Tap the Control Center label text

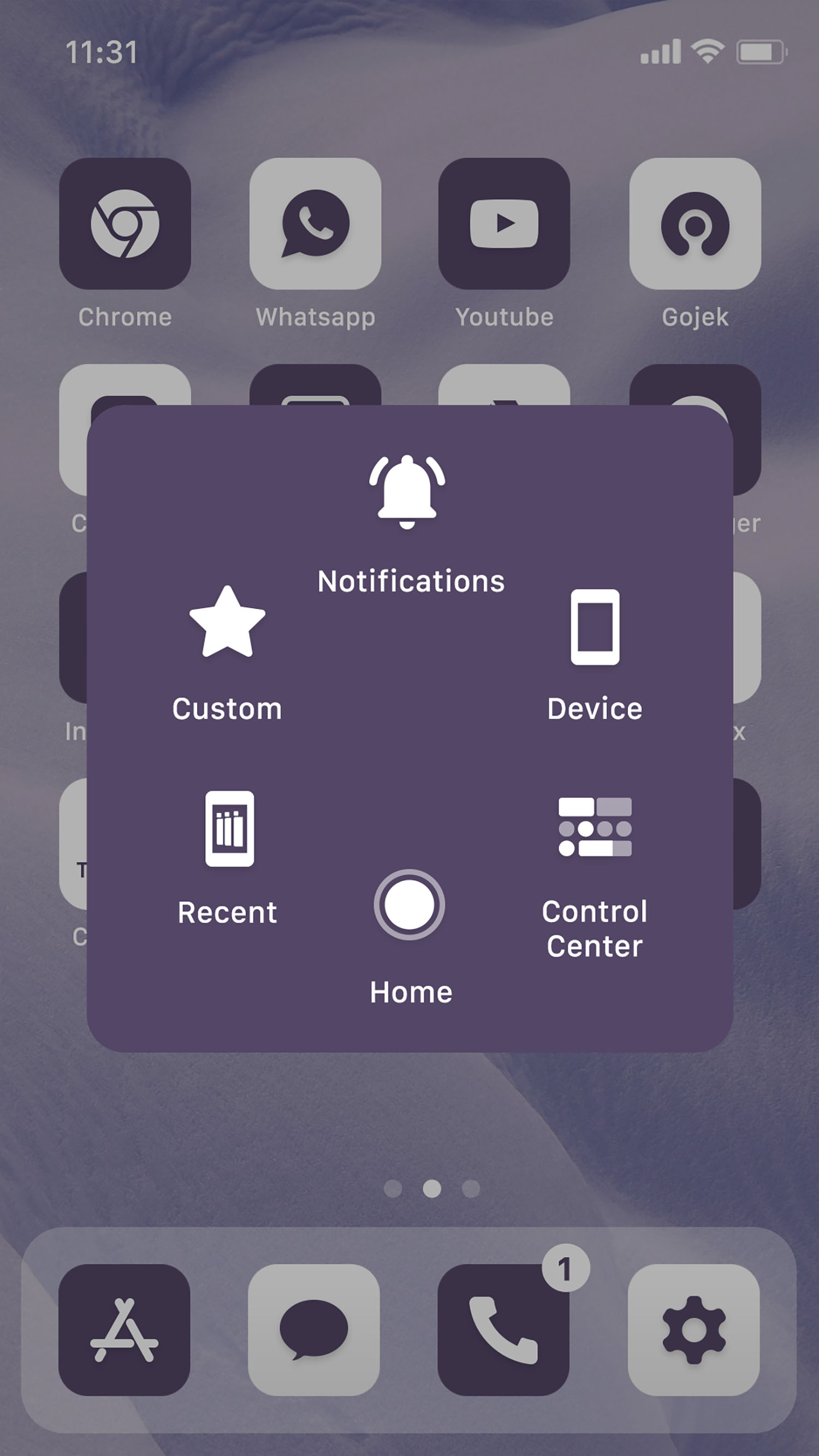tap(594, 930)
